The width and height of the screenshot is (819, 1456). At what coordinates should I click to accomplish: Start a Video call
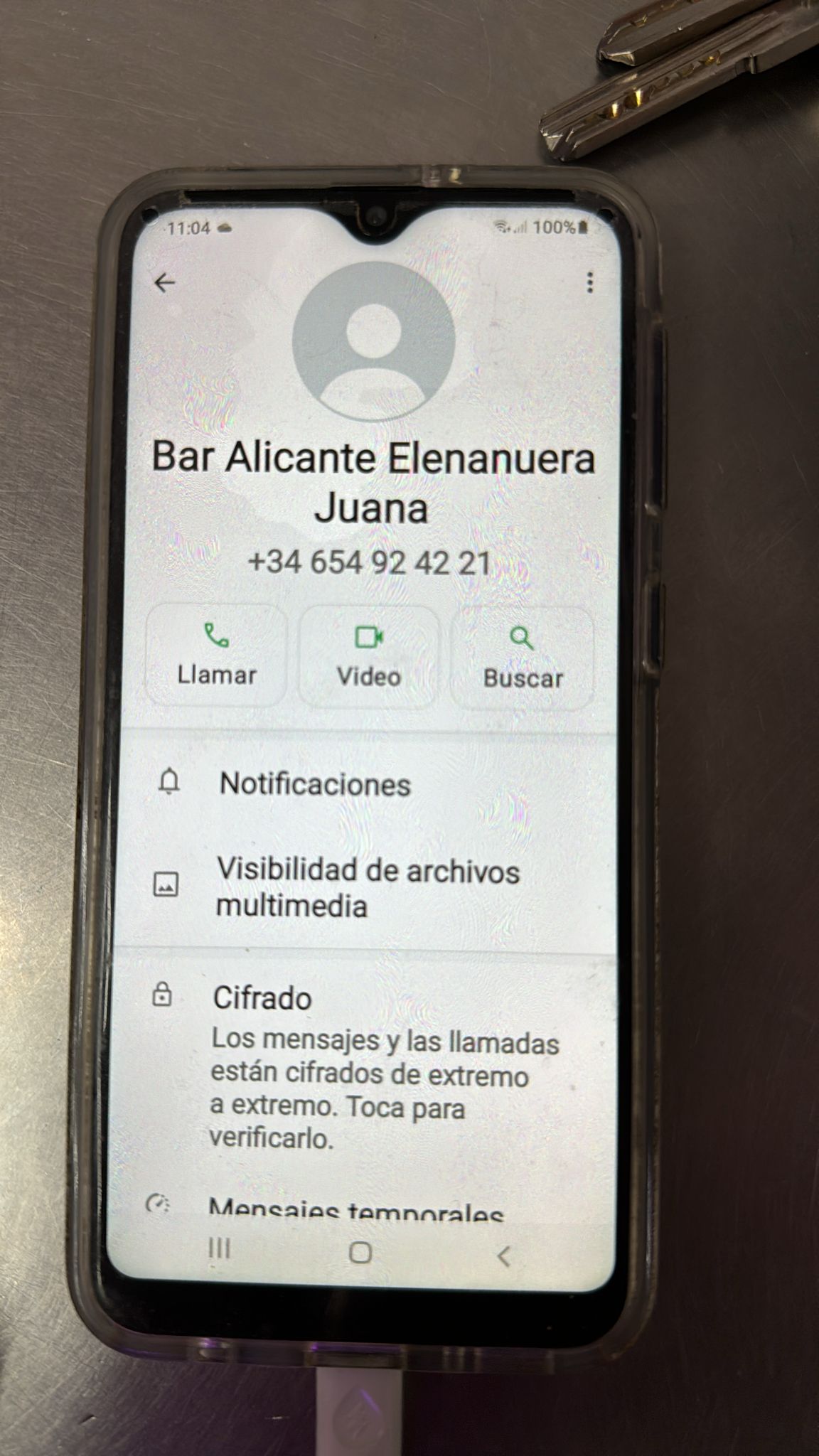click(x=368, y=657)
